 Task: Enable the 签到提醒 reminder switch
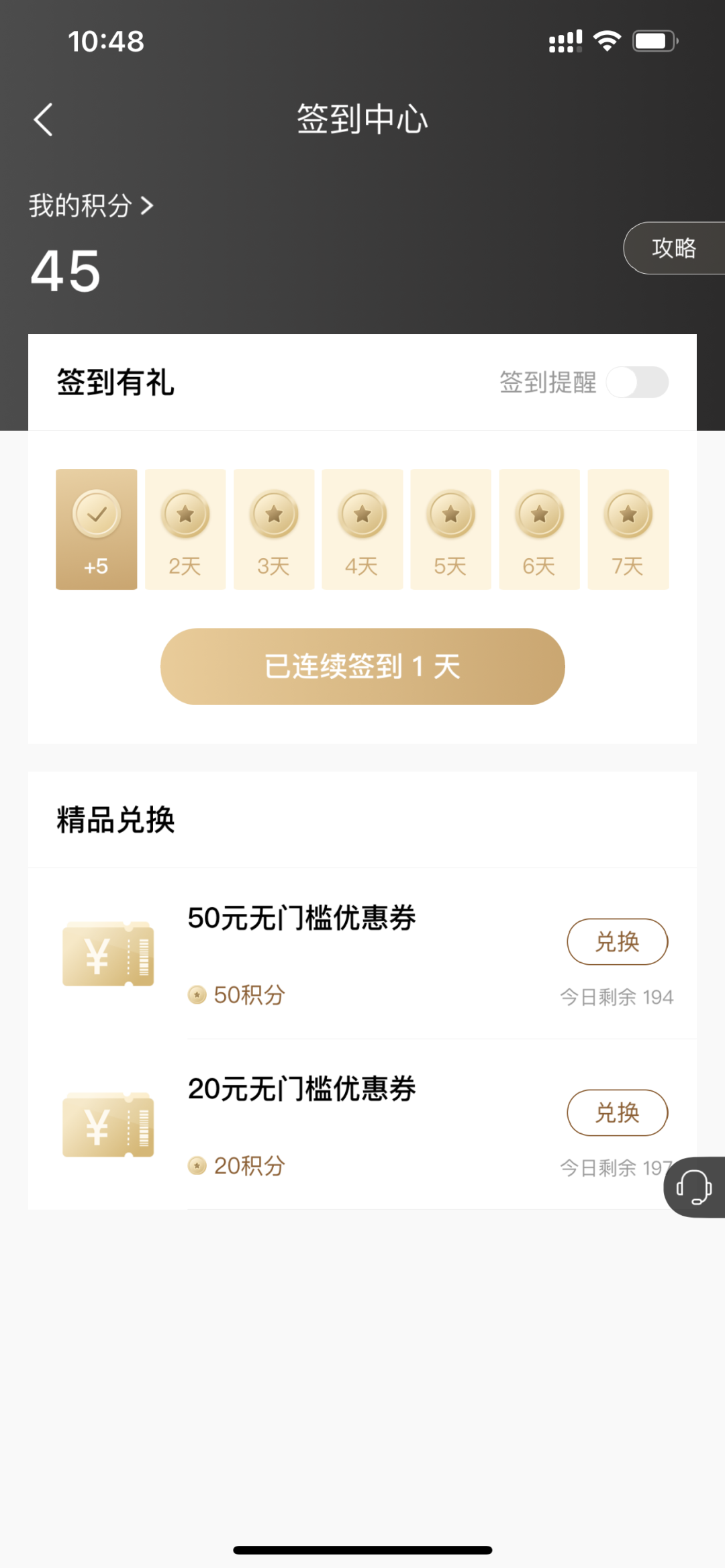coord(637,382)
